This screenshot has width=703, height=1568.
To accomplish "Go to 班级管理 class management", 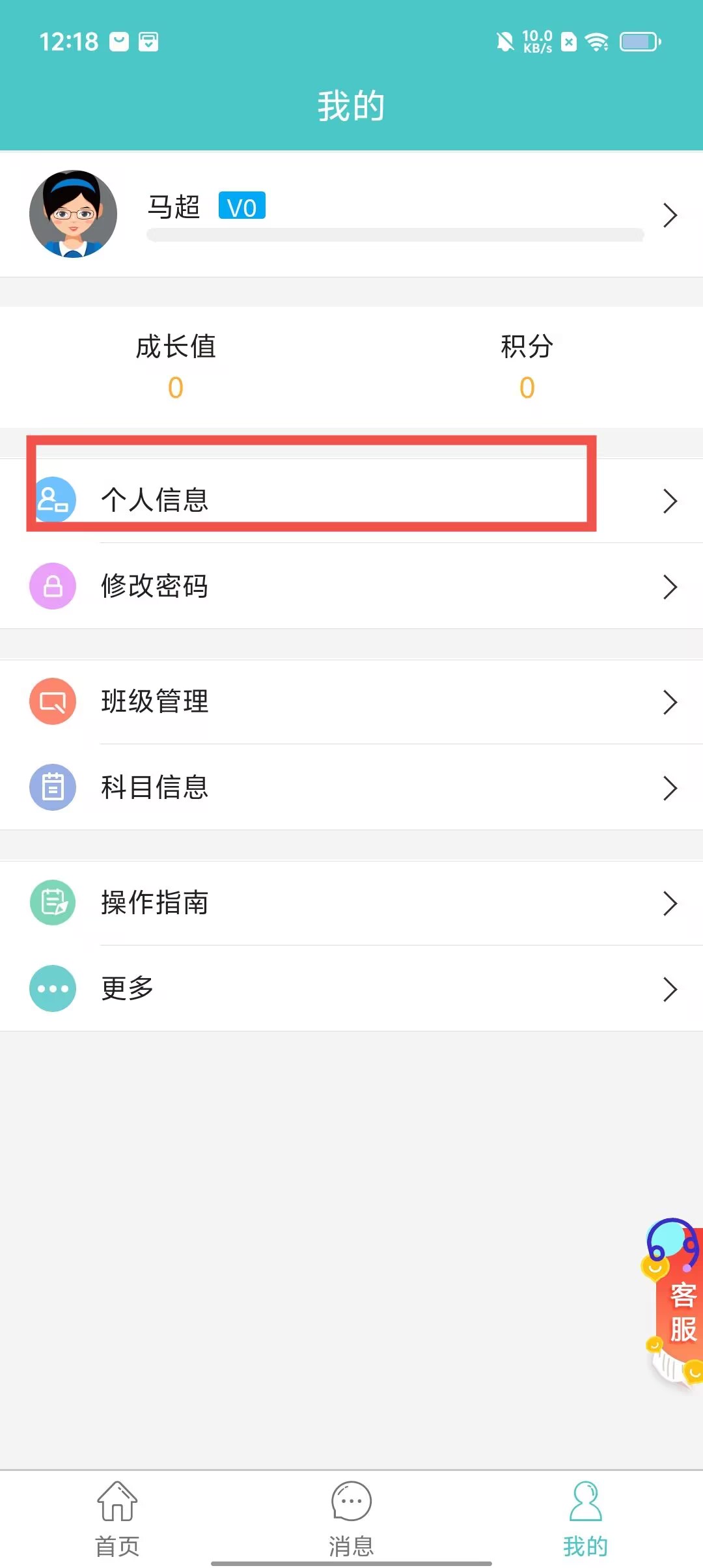I will click(351, 702).
